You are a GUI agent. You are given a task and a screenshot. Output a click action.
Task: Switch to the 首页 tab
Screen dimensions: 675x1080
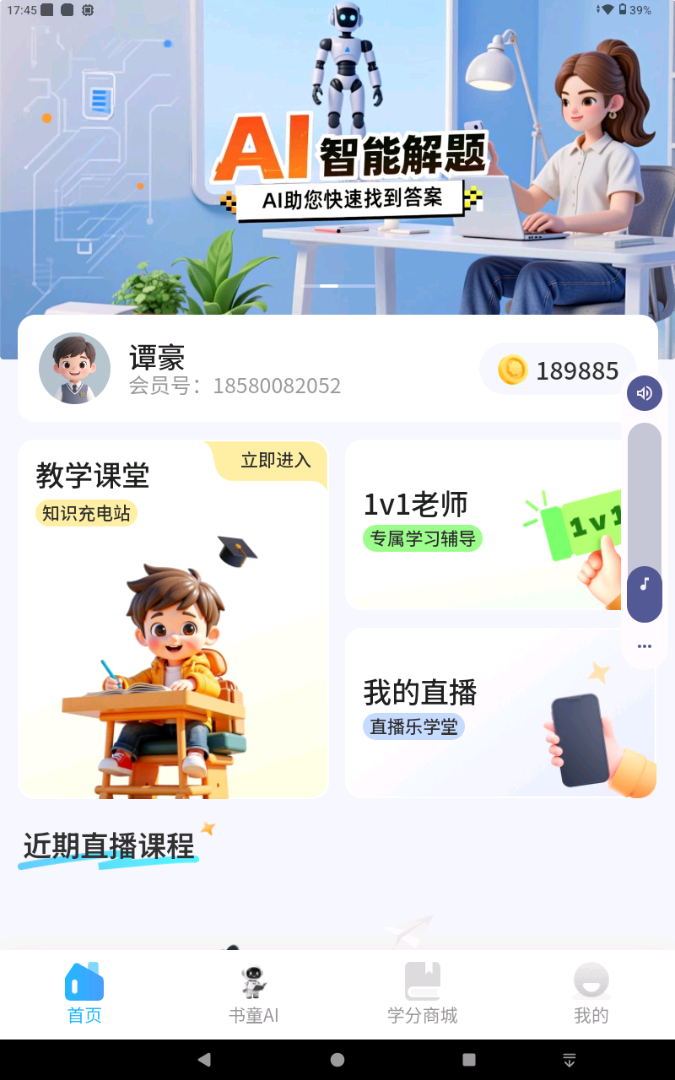coord(84,994)
